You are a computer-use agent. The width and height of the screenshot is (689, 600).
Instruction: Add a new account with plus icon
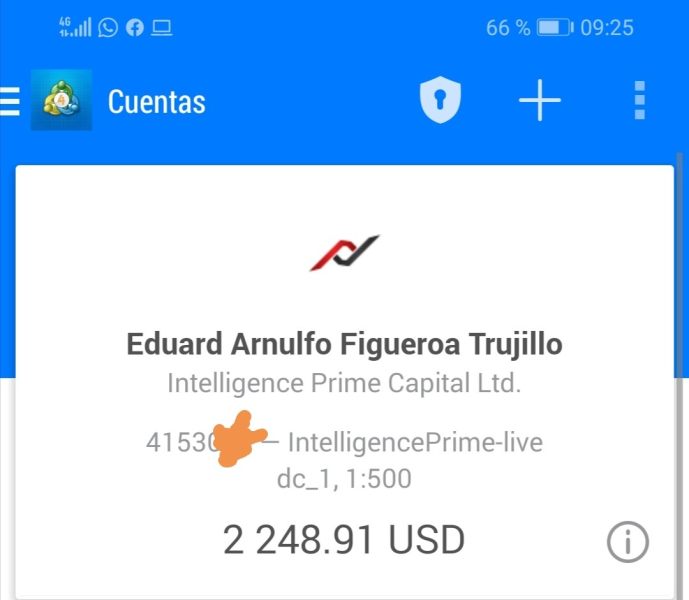[540, 101]
